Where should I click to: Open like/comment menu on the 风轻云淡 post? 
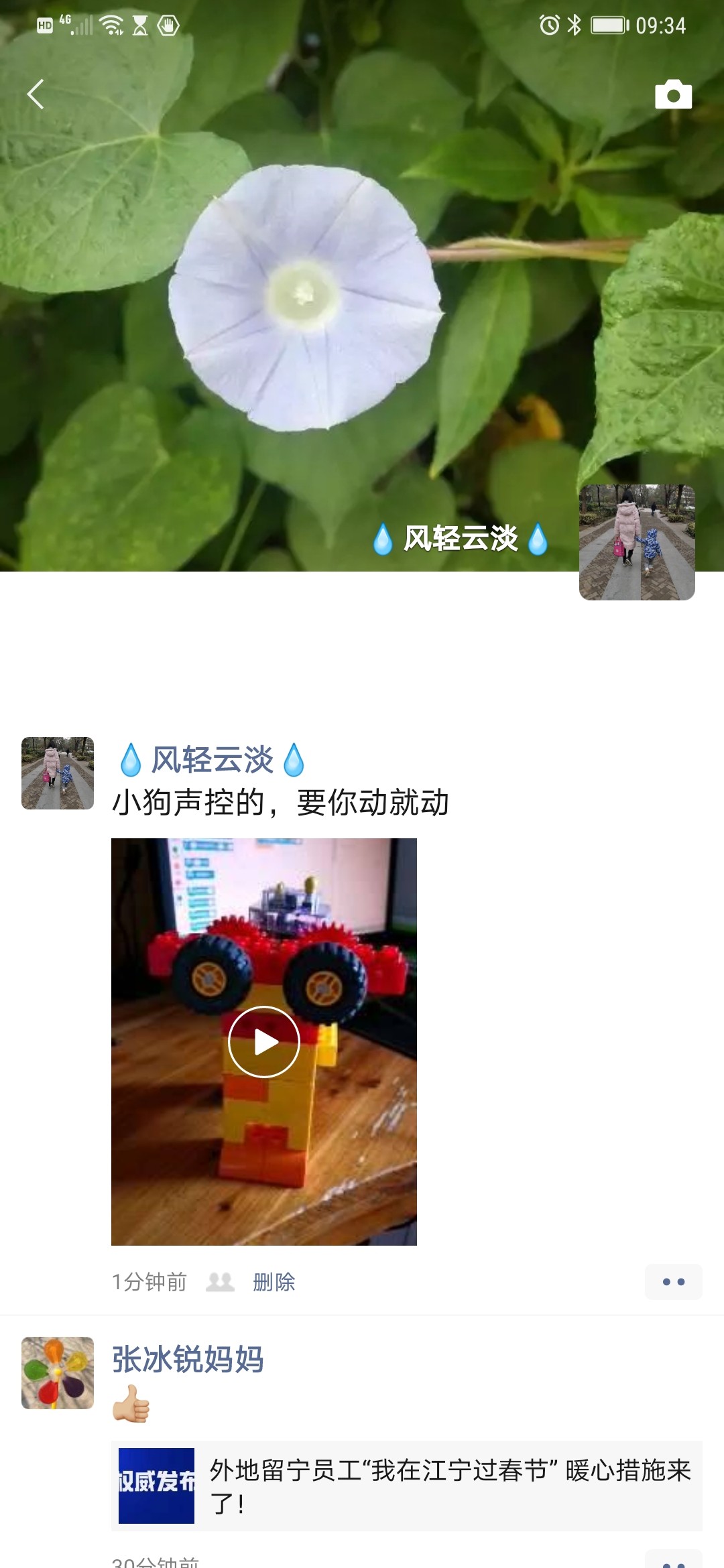pyautogui.click(x=673, y=1282)
